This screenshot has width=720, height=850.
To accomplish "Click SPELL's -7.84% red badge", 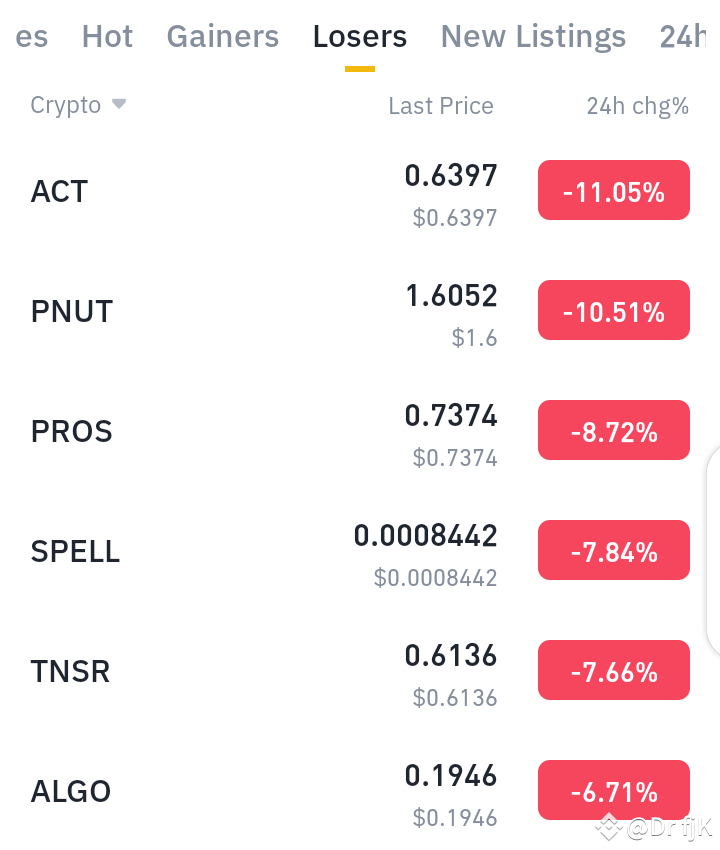I will 613,550.
